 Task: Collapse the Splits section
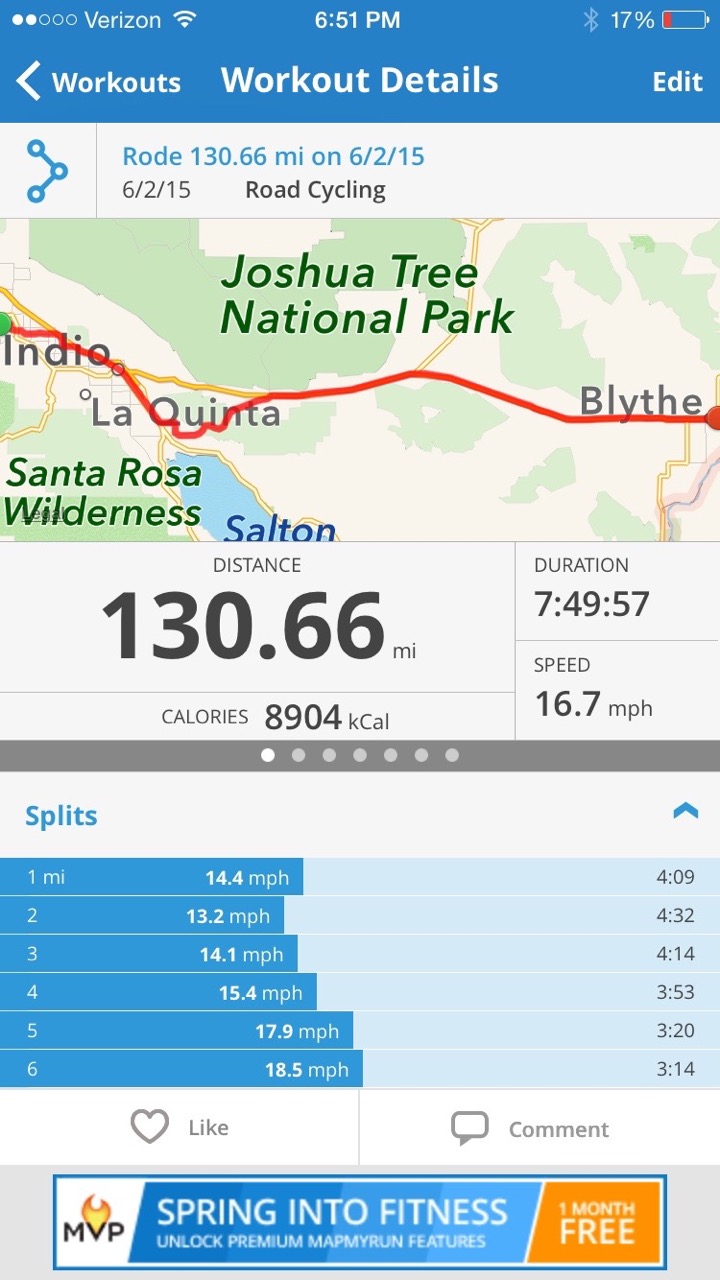pyautogui.click(x=685, y=812)
